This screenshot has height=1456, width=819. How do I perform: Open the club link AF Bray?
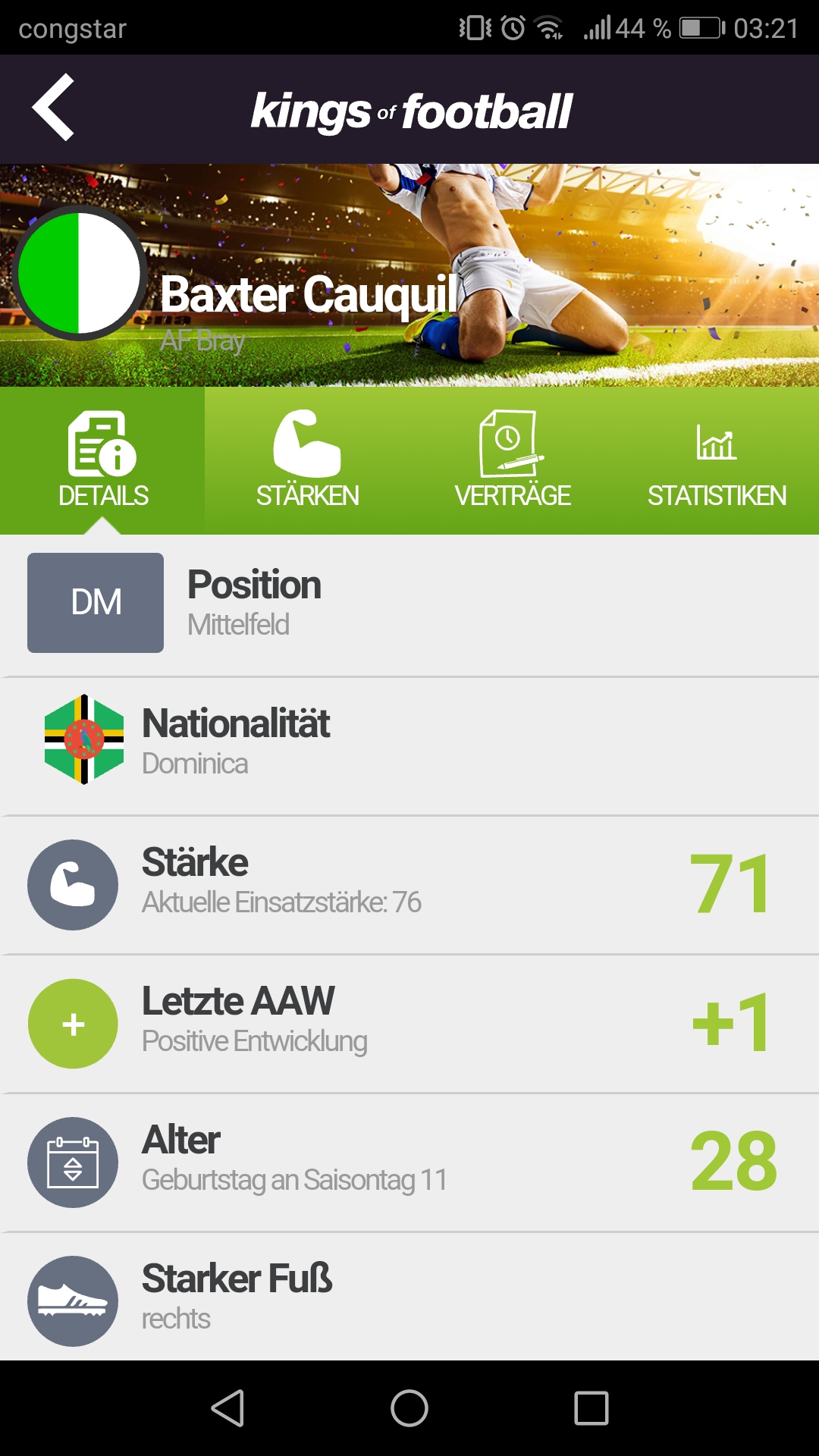202,341
